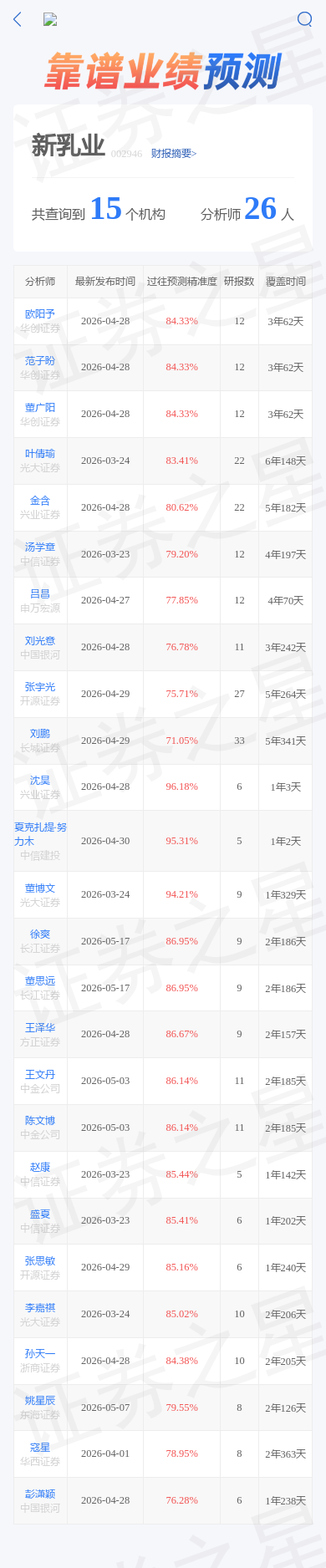Open the 财报摘要 link
This screenshot has width=326, height=1568.
point(174,154)
